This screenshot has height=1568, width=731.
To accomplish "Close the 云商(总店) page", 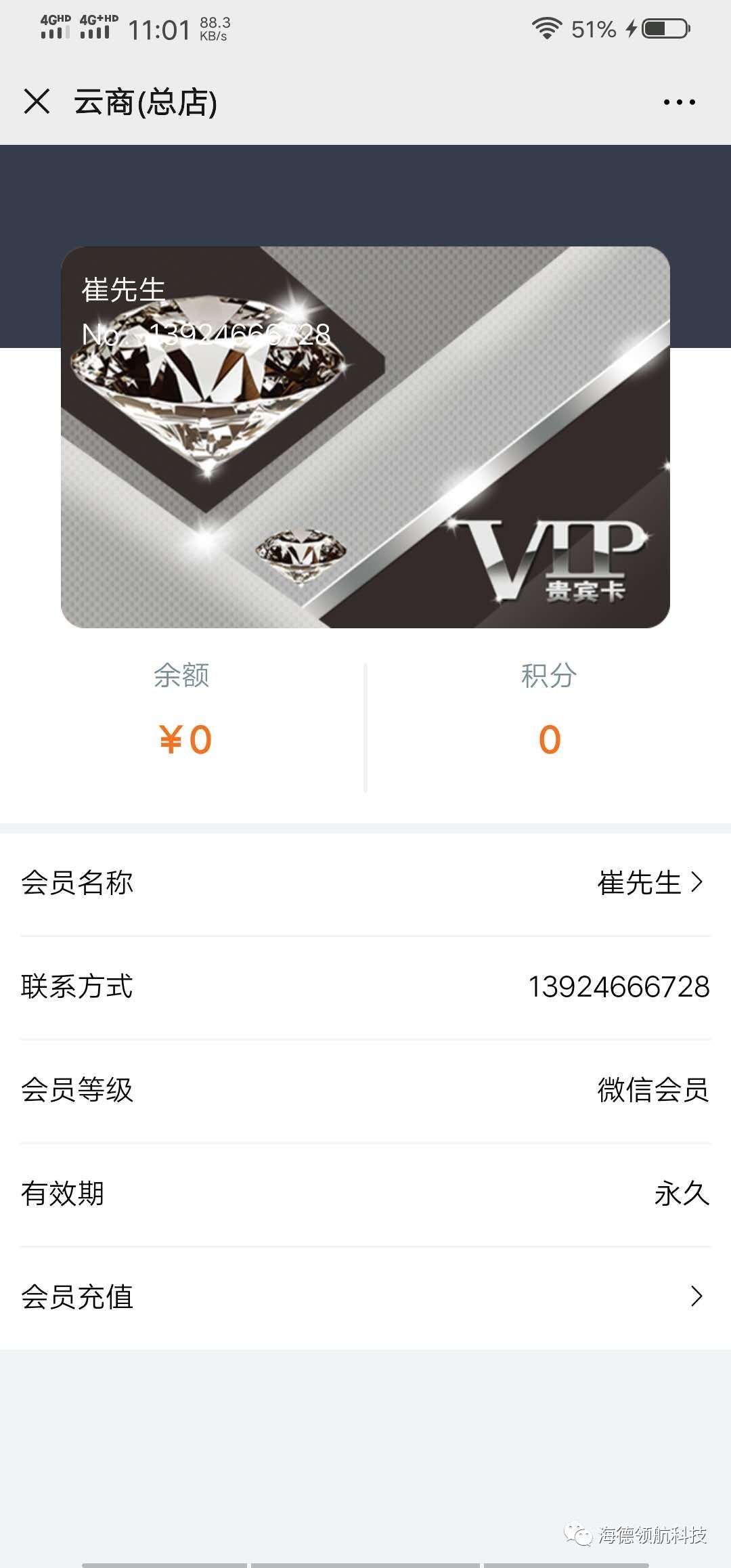I will [37, 102].
